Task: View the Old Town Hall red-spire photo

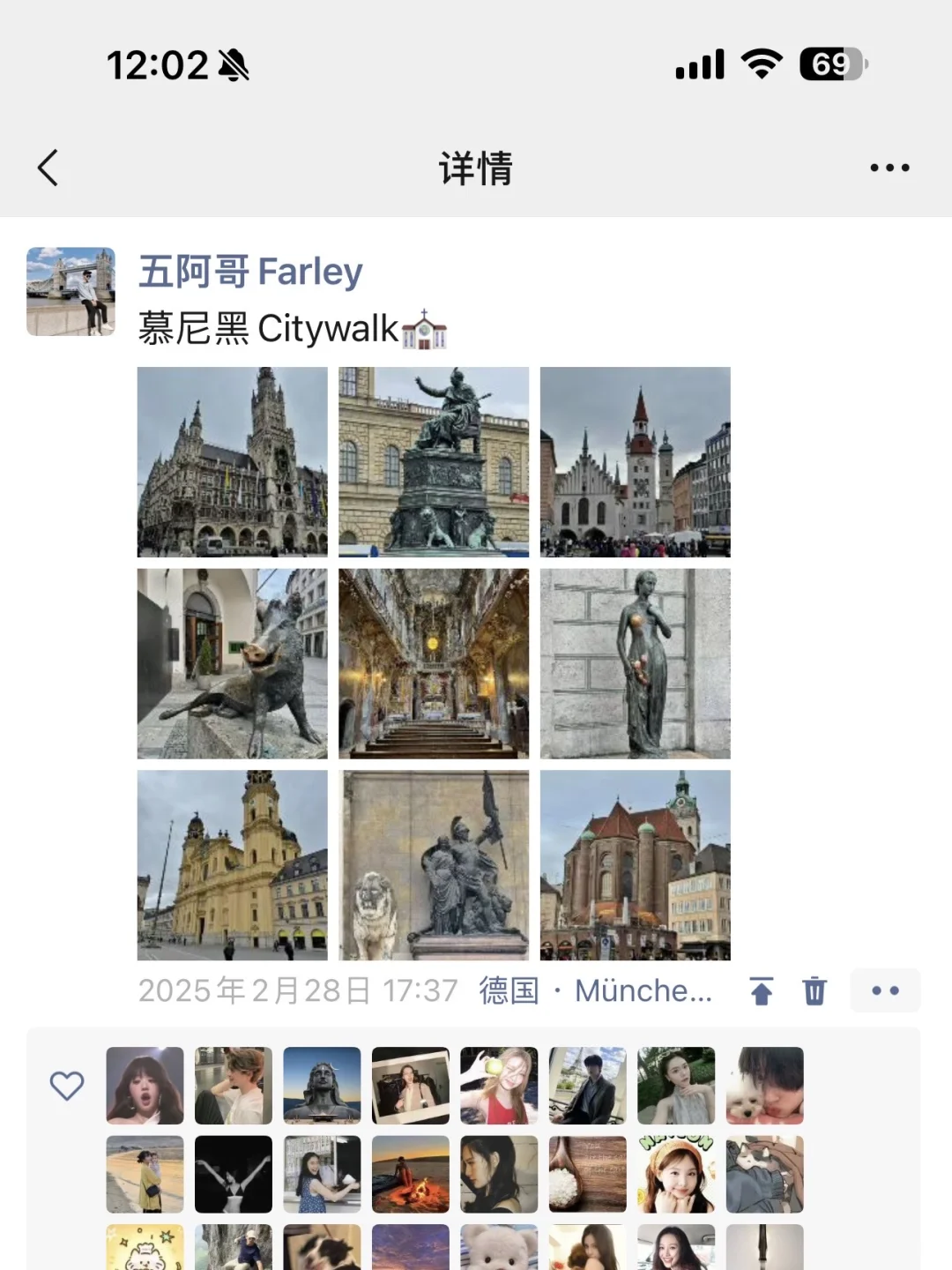Action: 635,462
